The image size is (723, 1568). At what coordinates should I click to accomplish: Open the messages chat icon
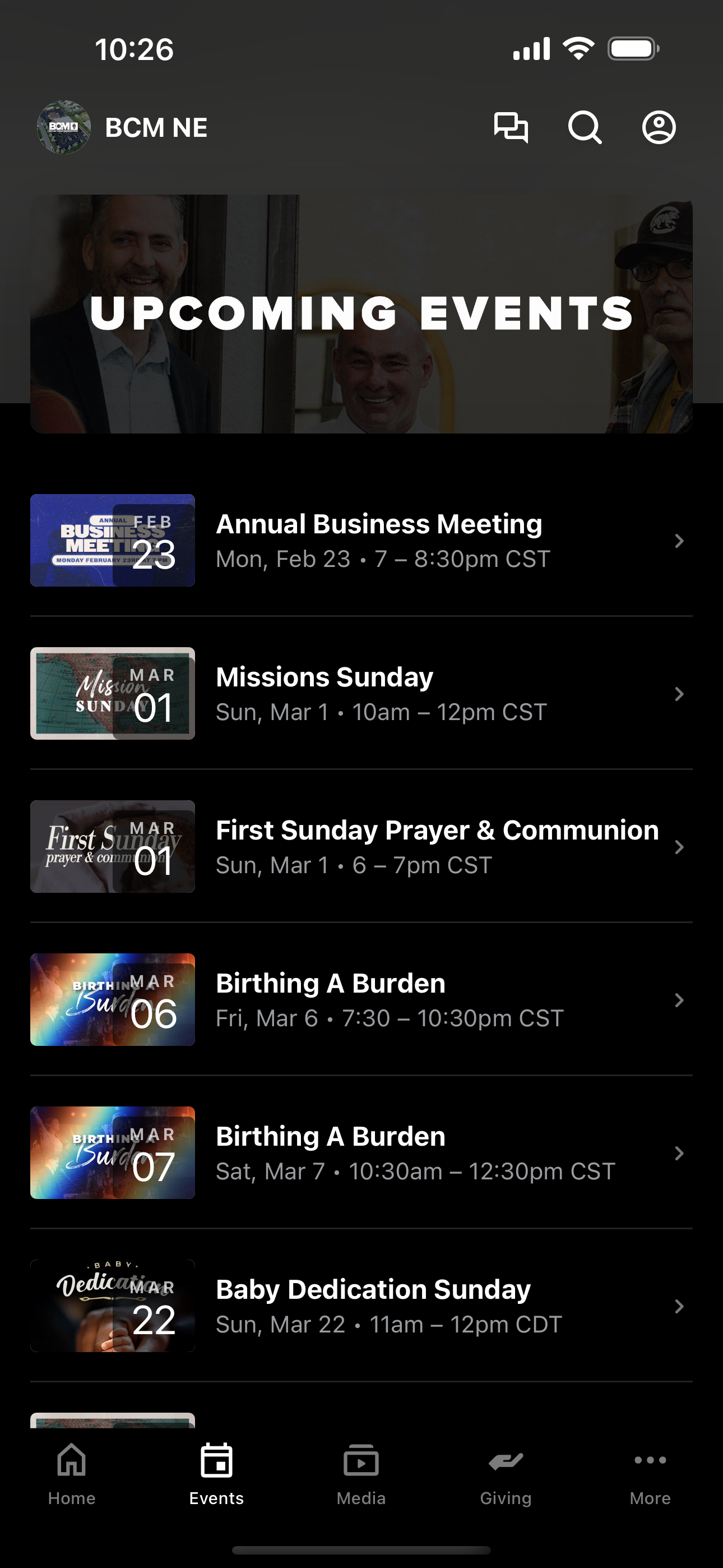tap(511, 128)
